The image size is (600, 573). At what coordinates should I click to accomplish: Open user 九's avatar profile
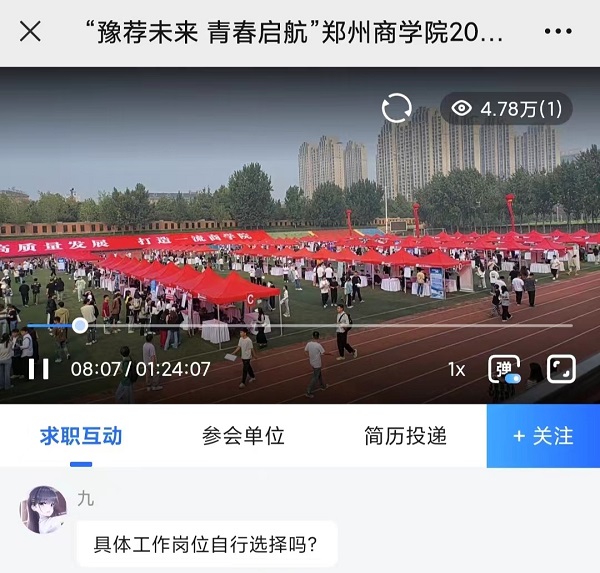click(x=43, y=509)
